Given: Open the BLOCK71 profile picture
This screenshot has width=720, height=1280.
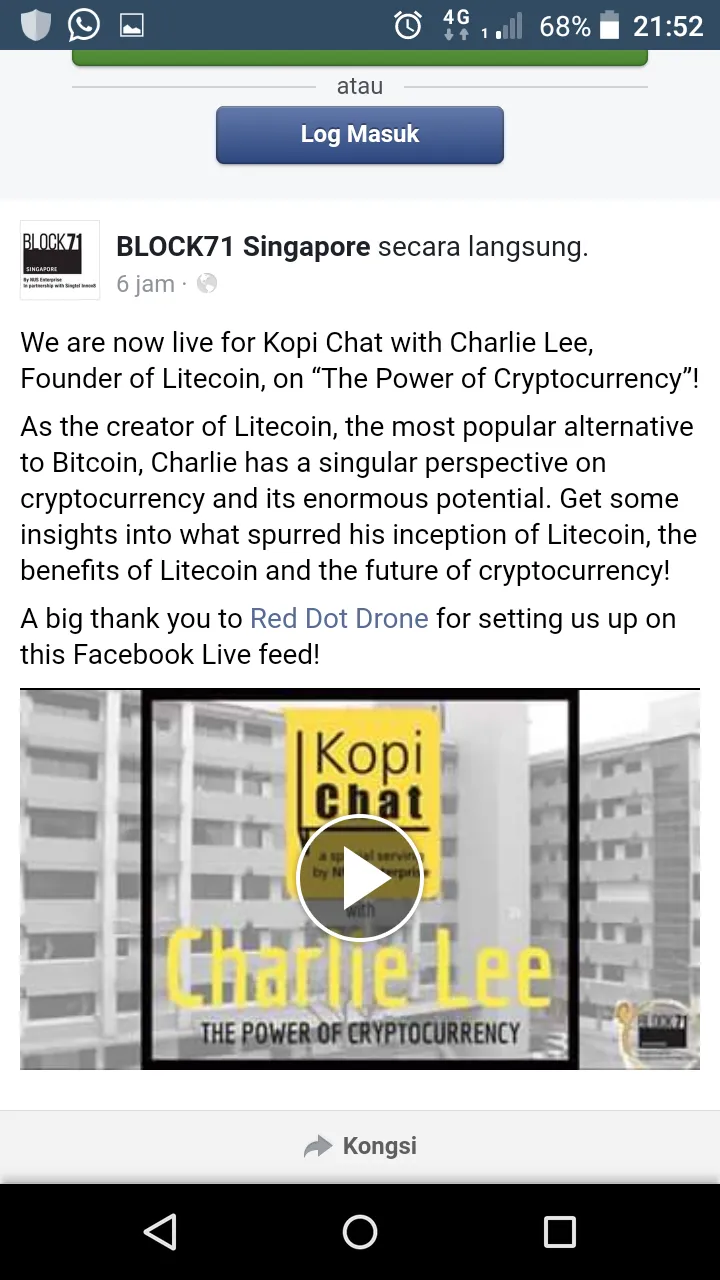Looking at the screenshot, I should point(60,260).
